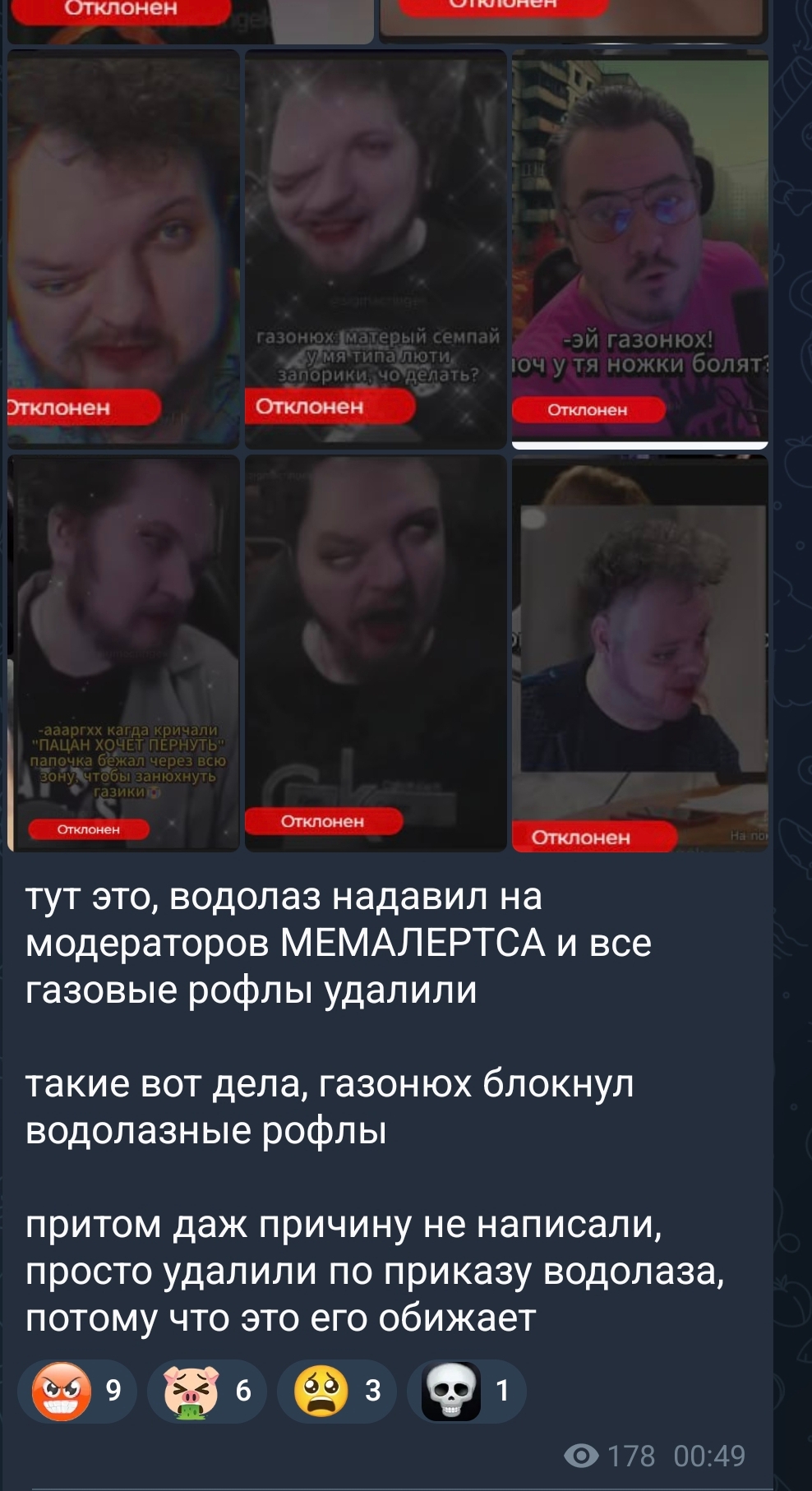Open the attached collage image in the post
This screenshot has width=812, height=1491.
click(x=388, y=427)
